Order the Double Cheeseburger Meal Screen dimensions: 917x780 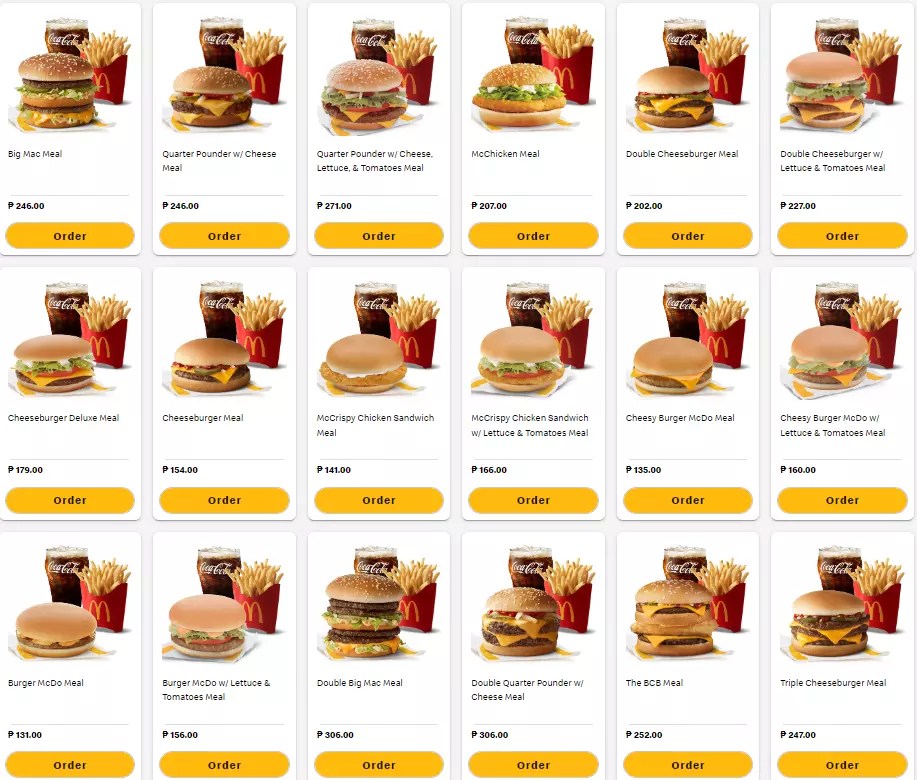687,236
